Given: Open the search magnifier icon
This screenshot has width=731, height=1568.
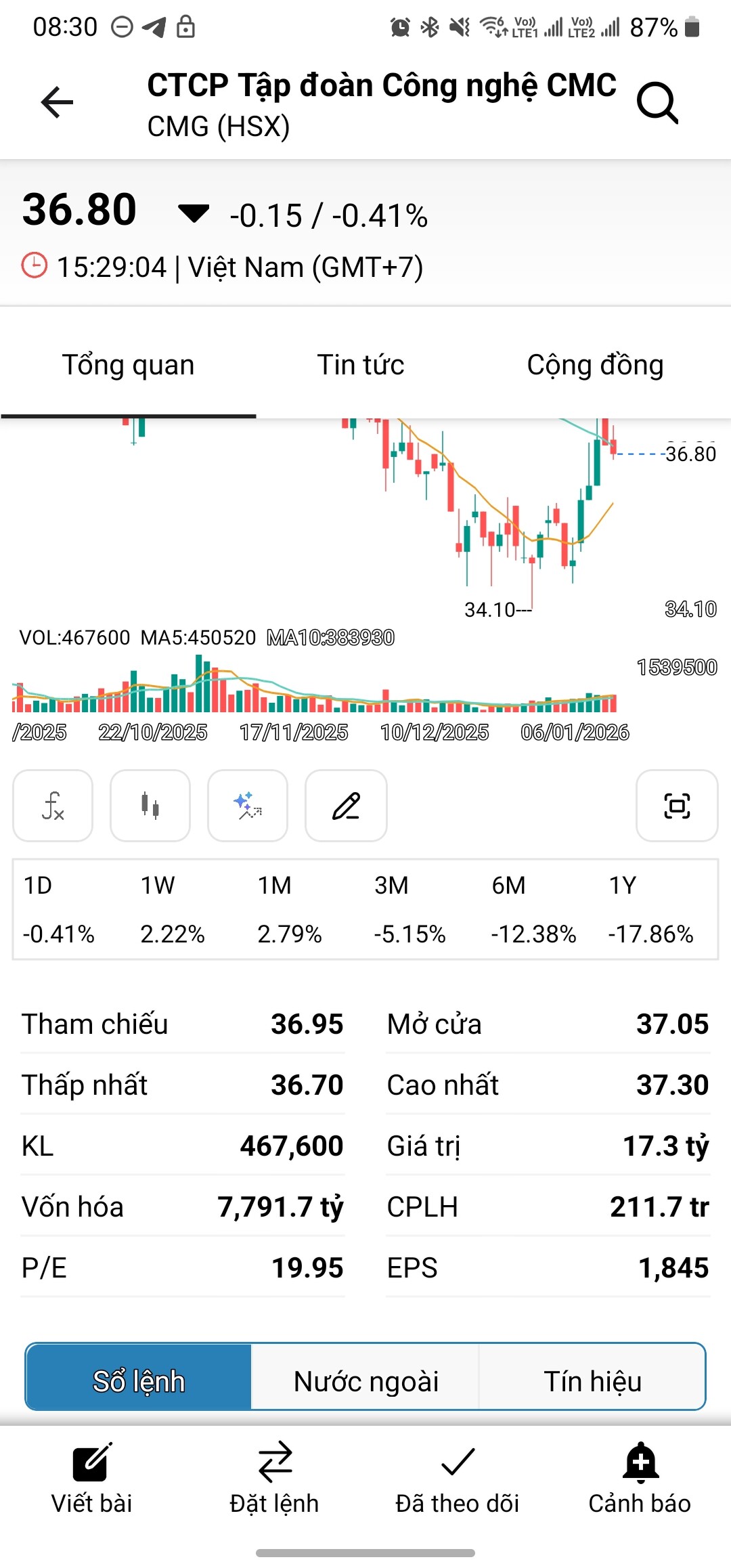Looking at the screenshot, I should pos(657,103).
